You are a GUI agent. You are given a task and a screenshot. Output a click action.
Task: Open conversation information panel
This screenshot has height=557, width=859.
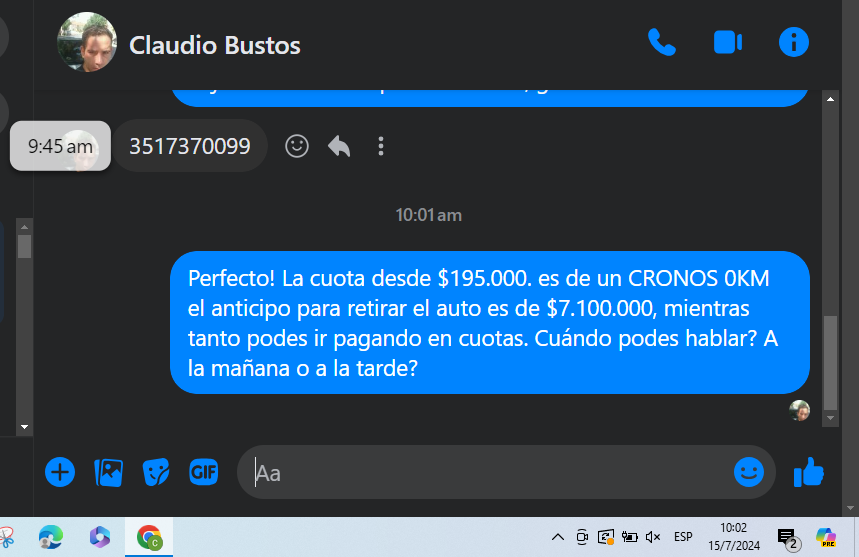pos(793,42)
